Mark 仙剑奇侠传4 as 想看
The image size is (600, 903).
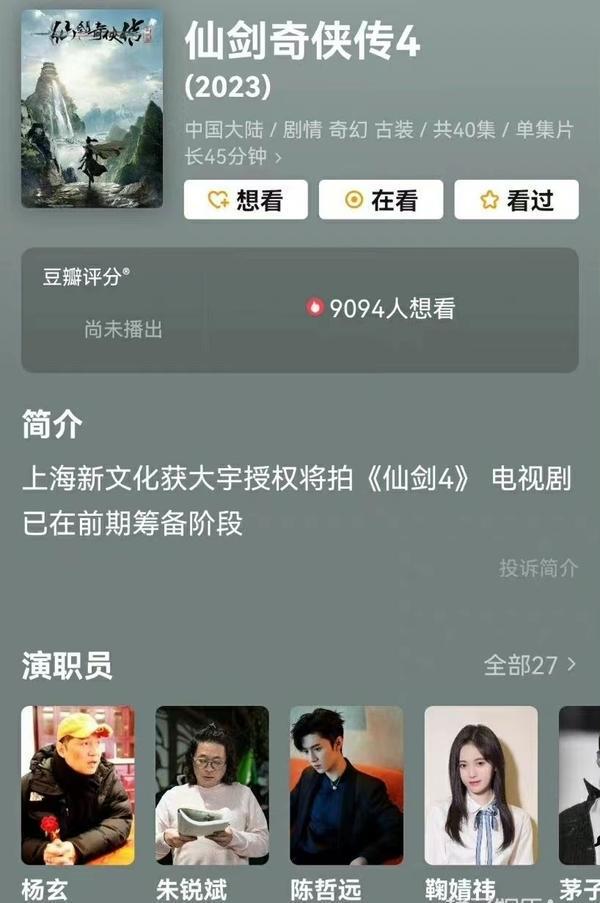pyautogui.click(x=246, y=200)
